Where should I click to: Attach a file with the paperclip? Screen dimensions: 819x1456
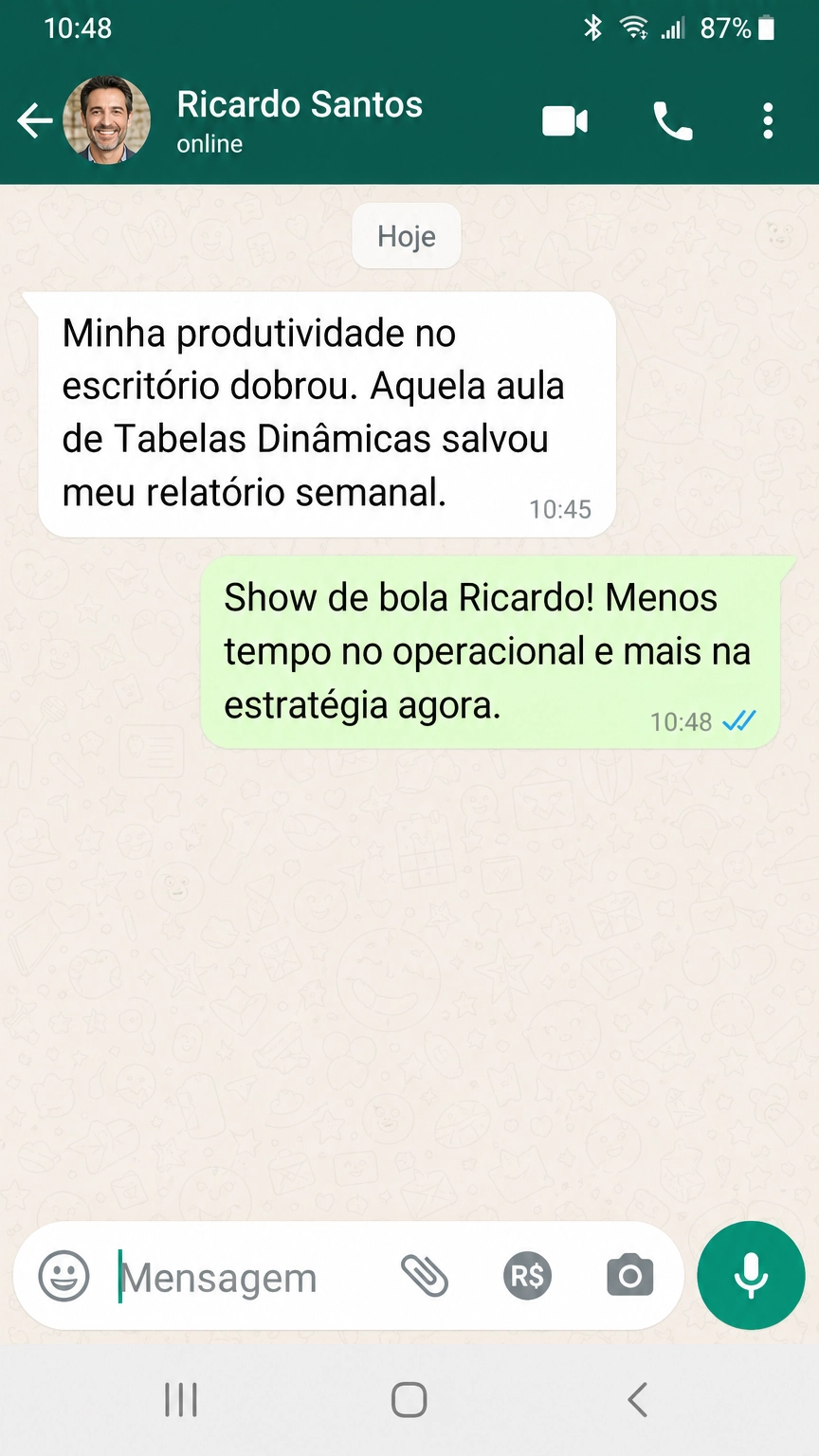click(424, 1276)
